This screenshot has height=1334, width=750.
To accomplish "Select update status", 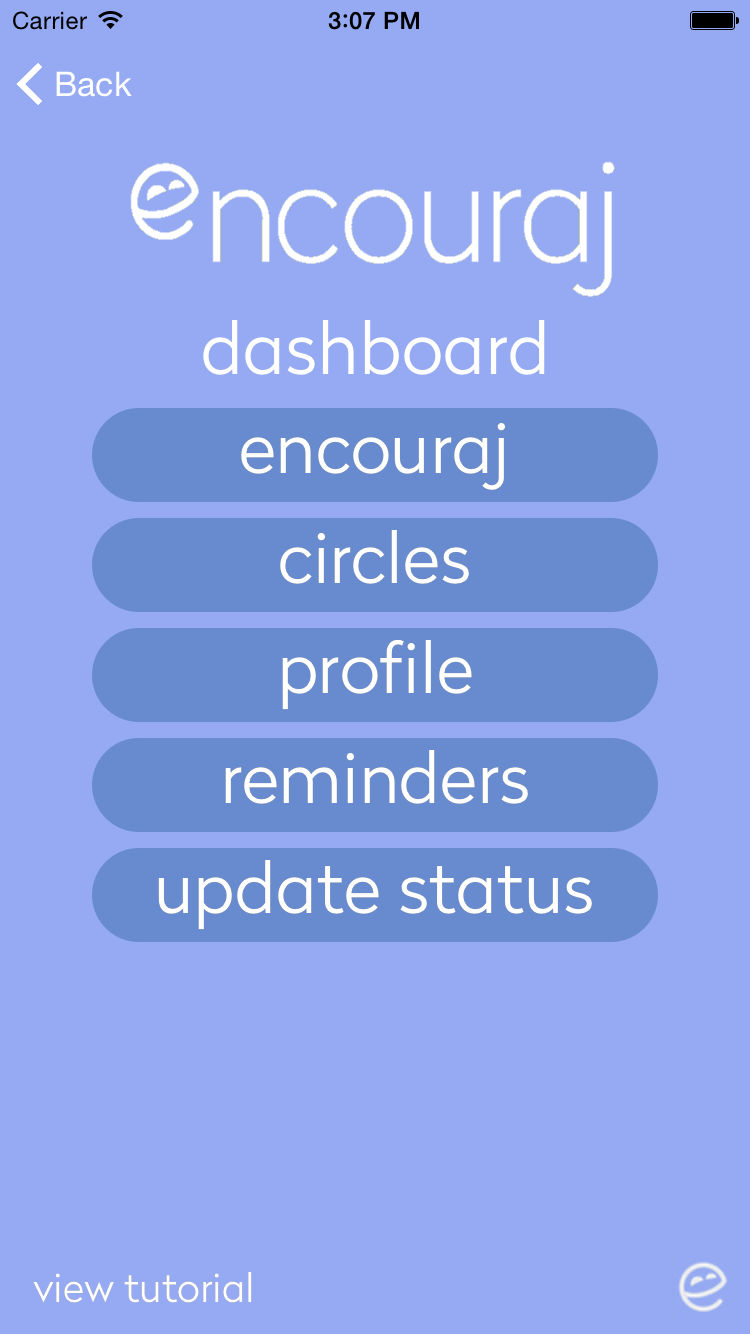I will coord(374,895).
